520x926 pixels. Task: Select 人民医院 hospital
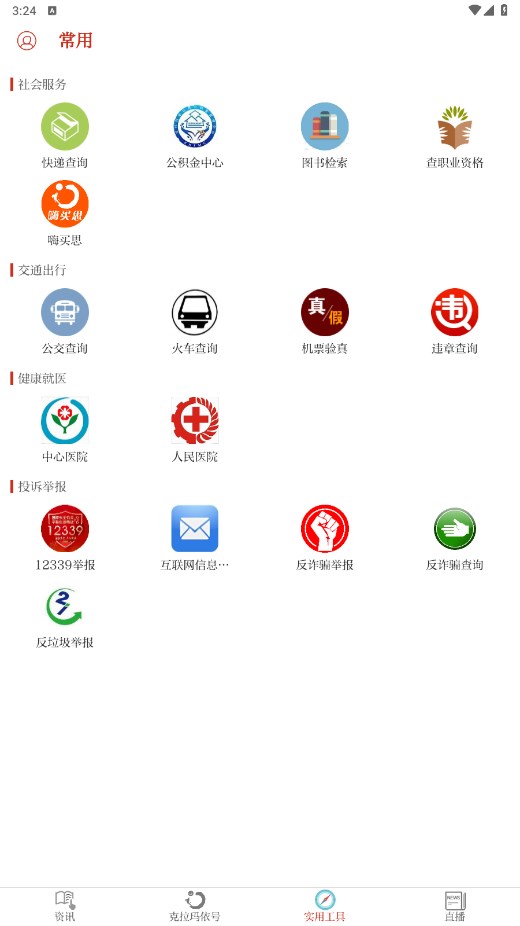point(195,430)
